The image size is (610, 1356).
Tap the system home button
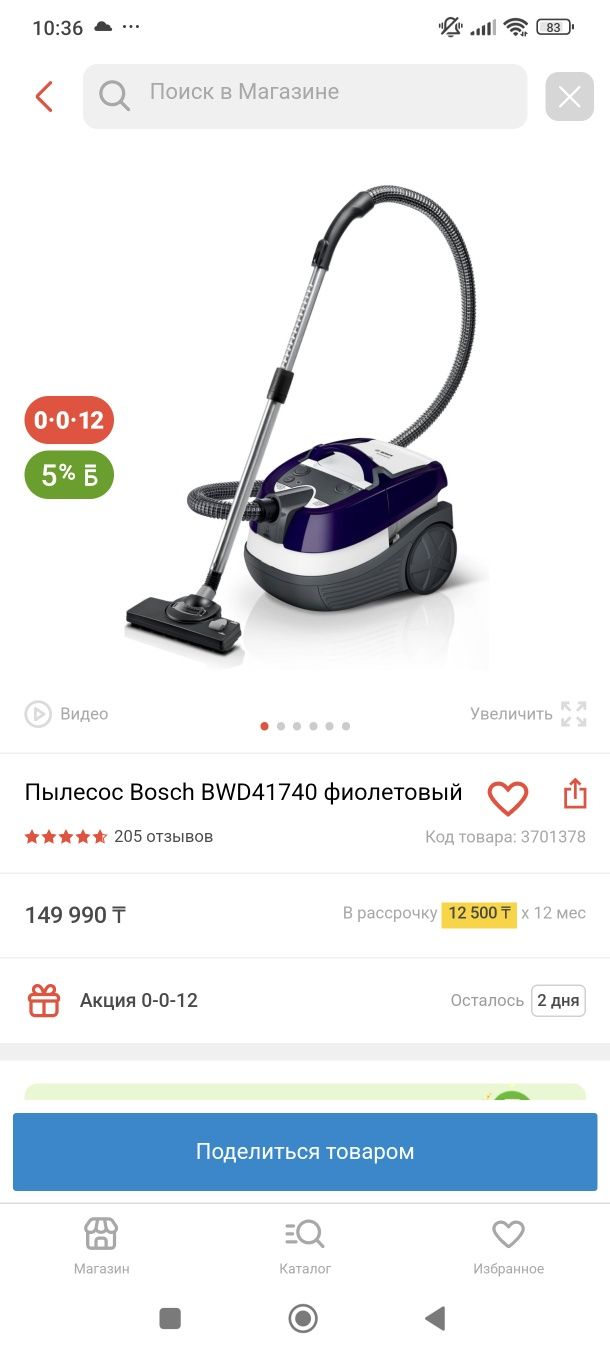pyautogui.click(x=303, y=1319)
